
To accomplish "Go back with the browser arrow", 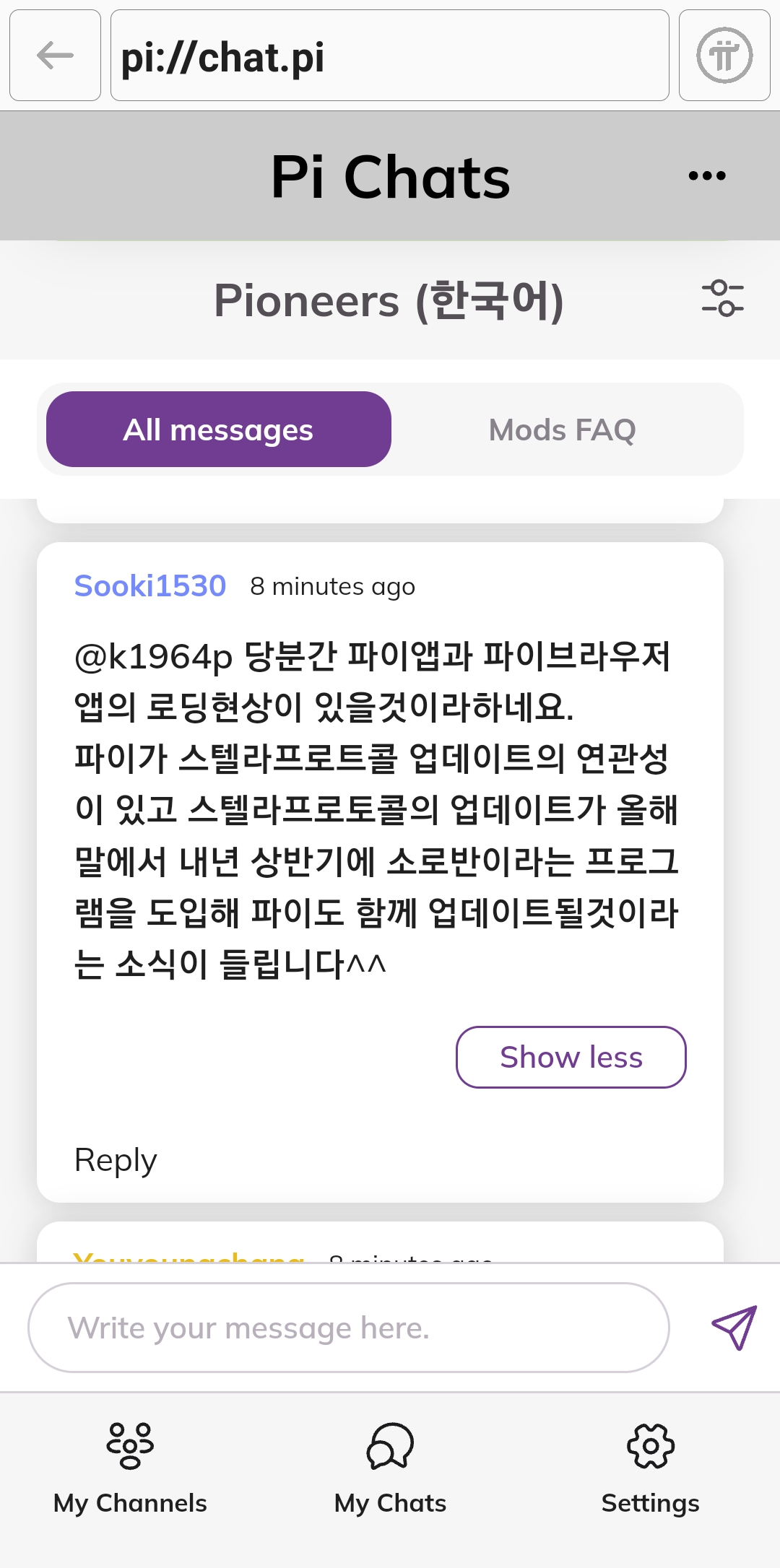I will (x=55, y=56).
